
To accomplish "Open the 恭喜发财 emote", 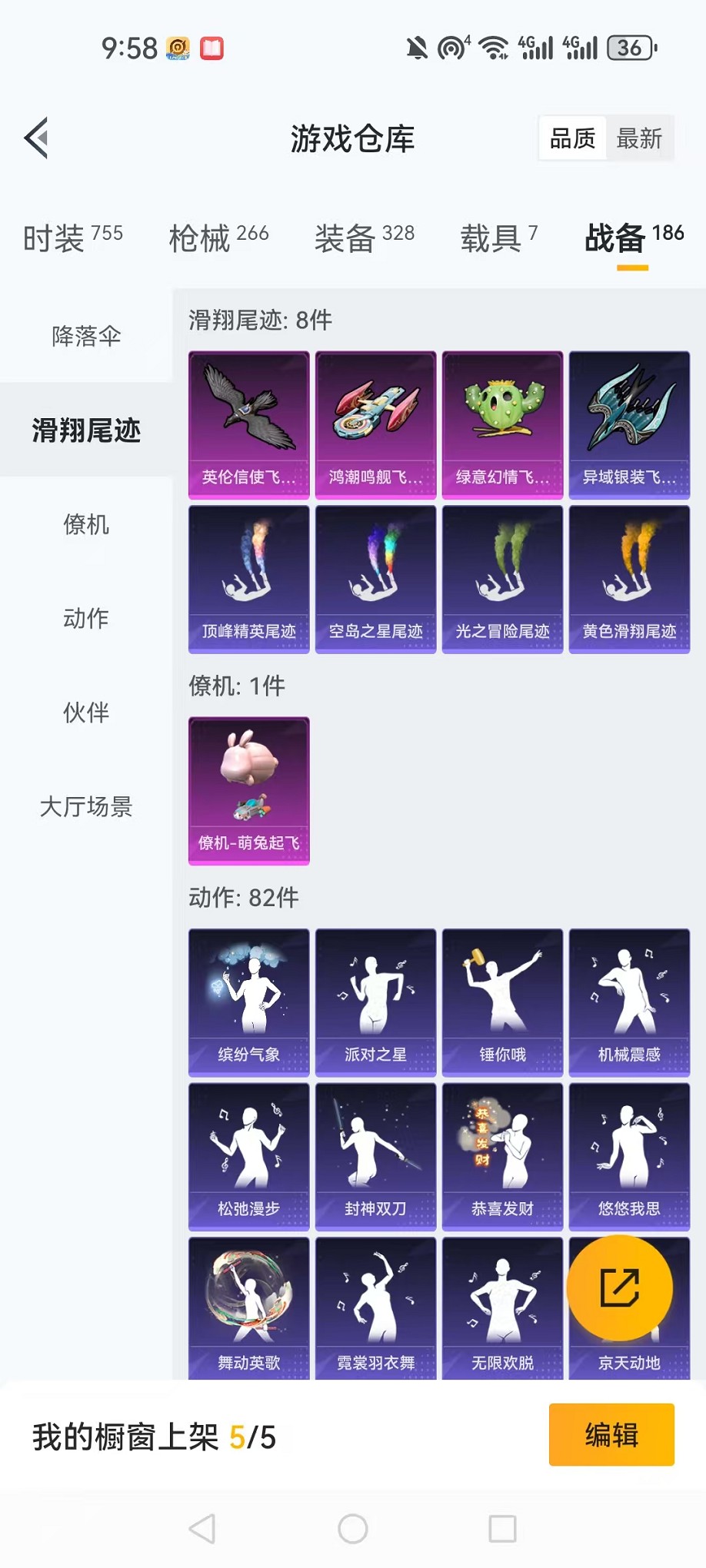I will coord(503,1156).
